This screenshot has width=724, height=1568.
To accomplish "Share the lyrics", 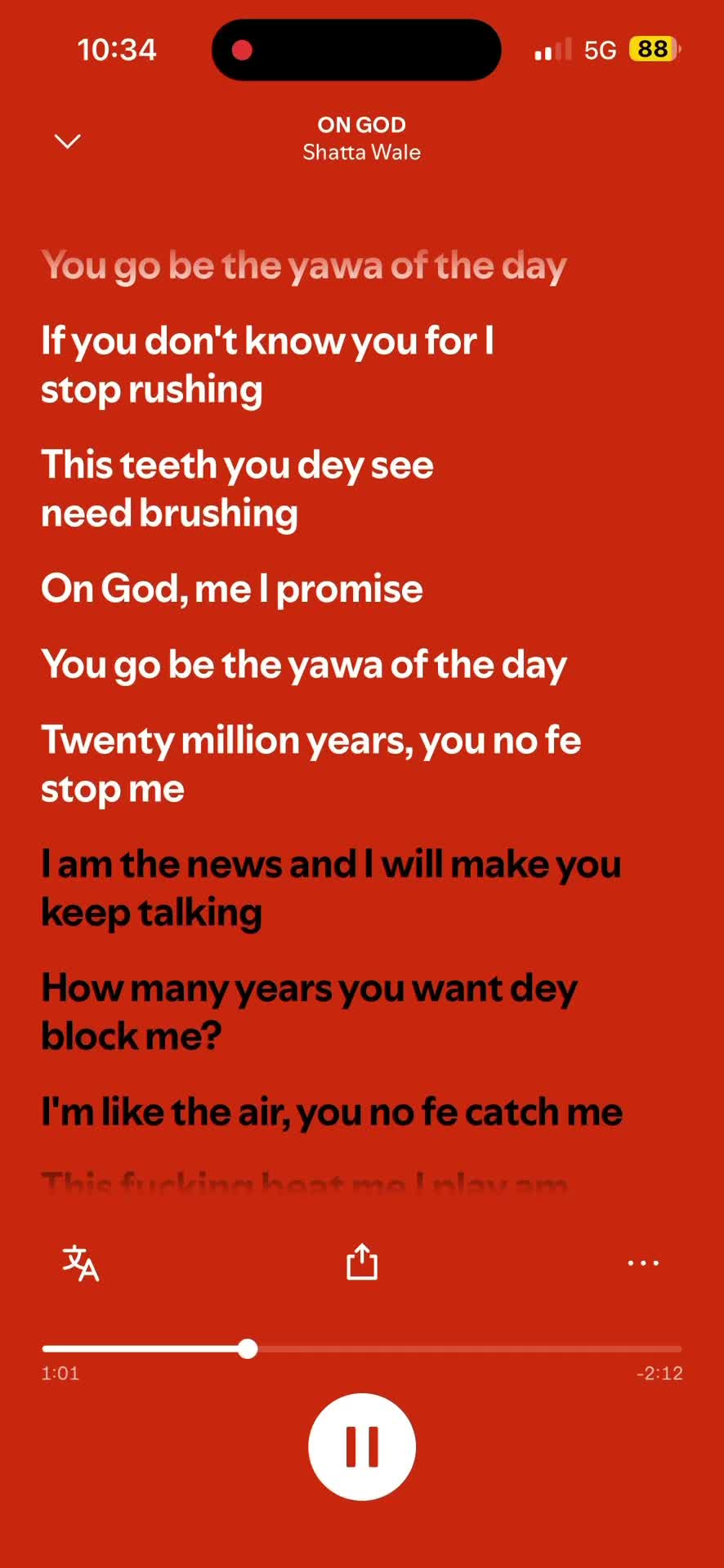I will 362,1262.
